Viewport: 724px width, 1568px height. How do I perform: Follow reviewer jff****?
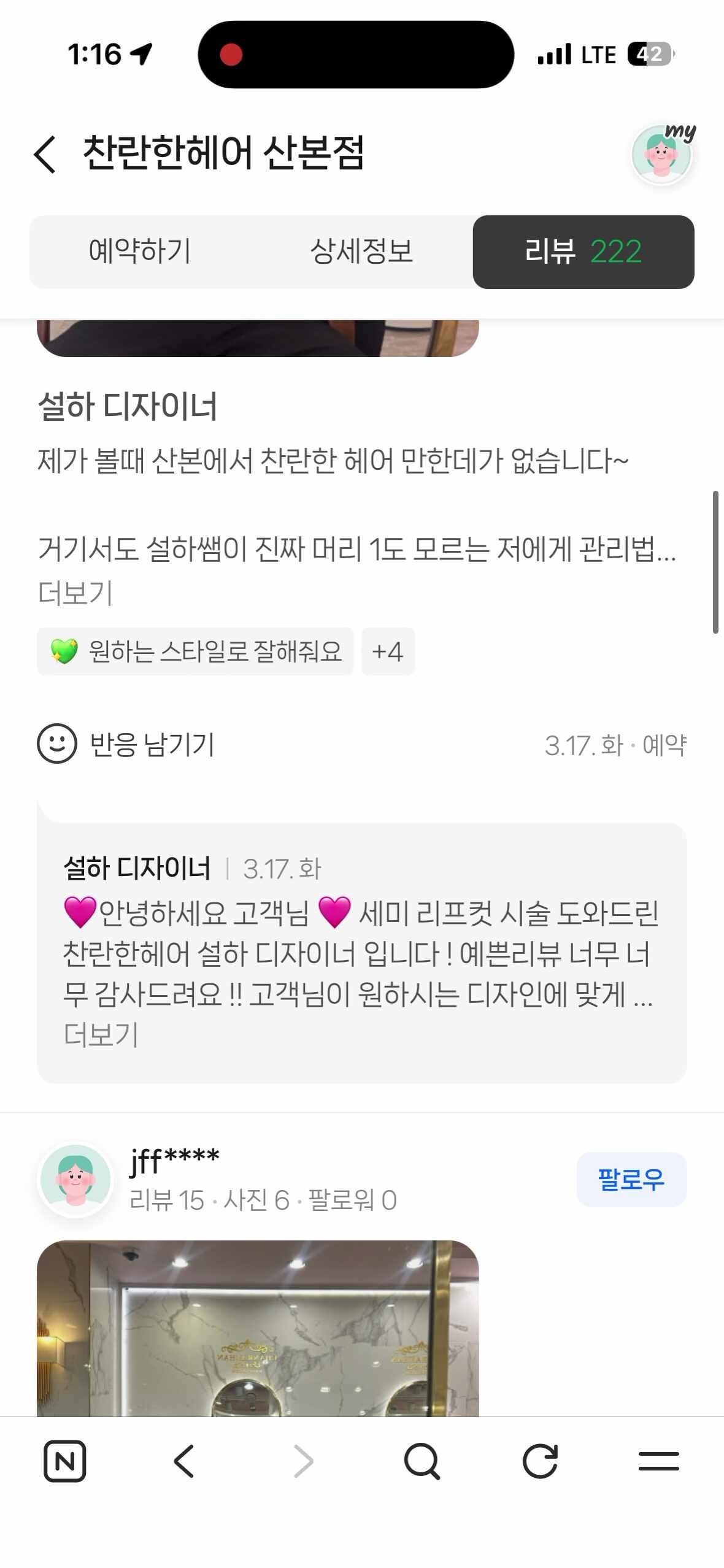point(631,1179)
